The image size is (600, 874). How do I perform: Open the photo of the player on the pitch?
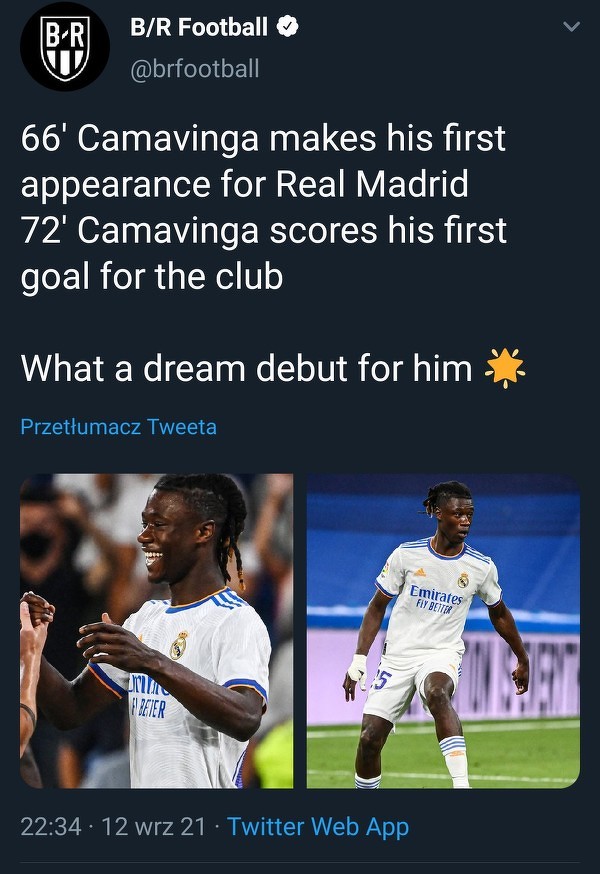(x=443, y=630)
